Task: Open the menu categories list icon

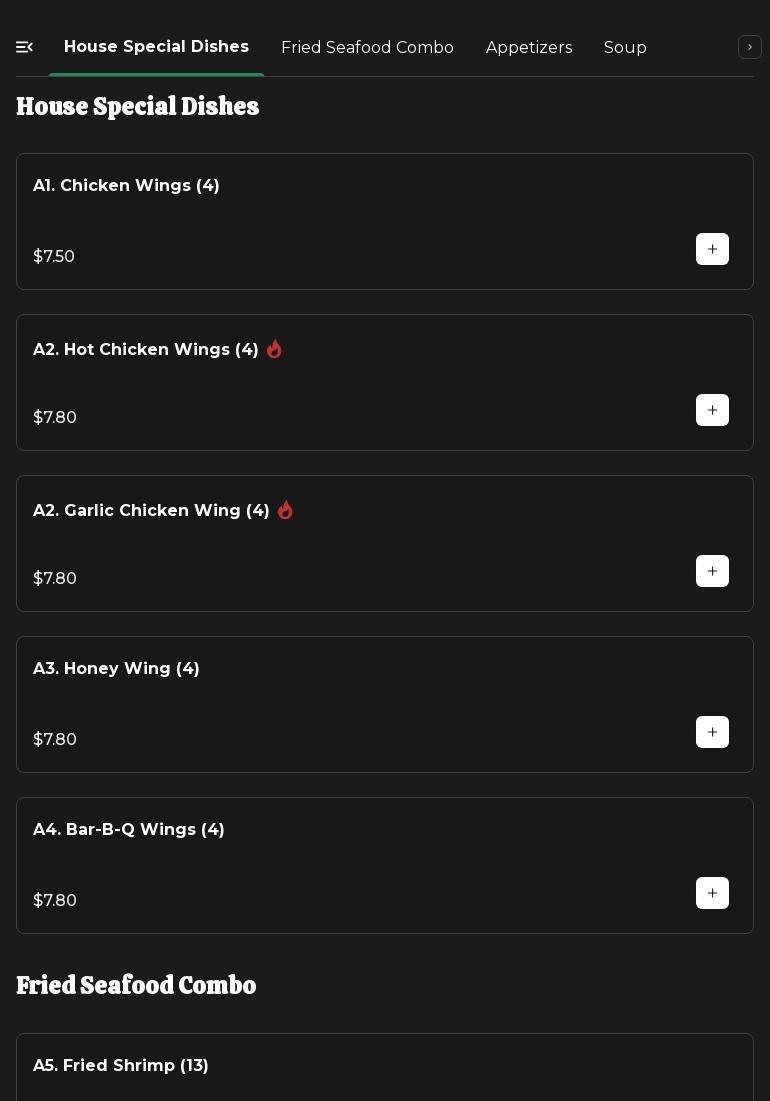Action: 25,47
